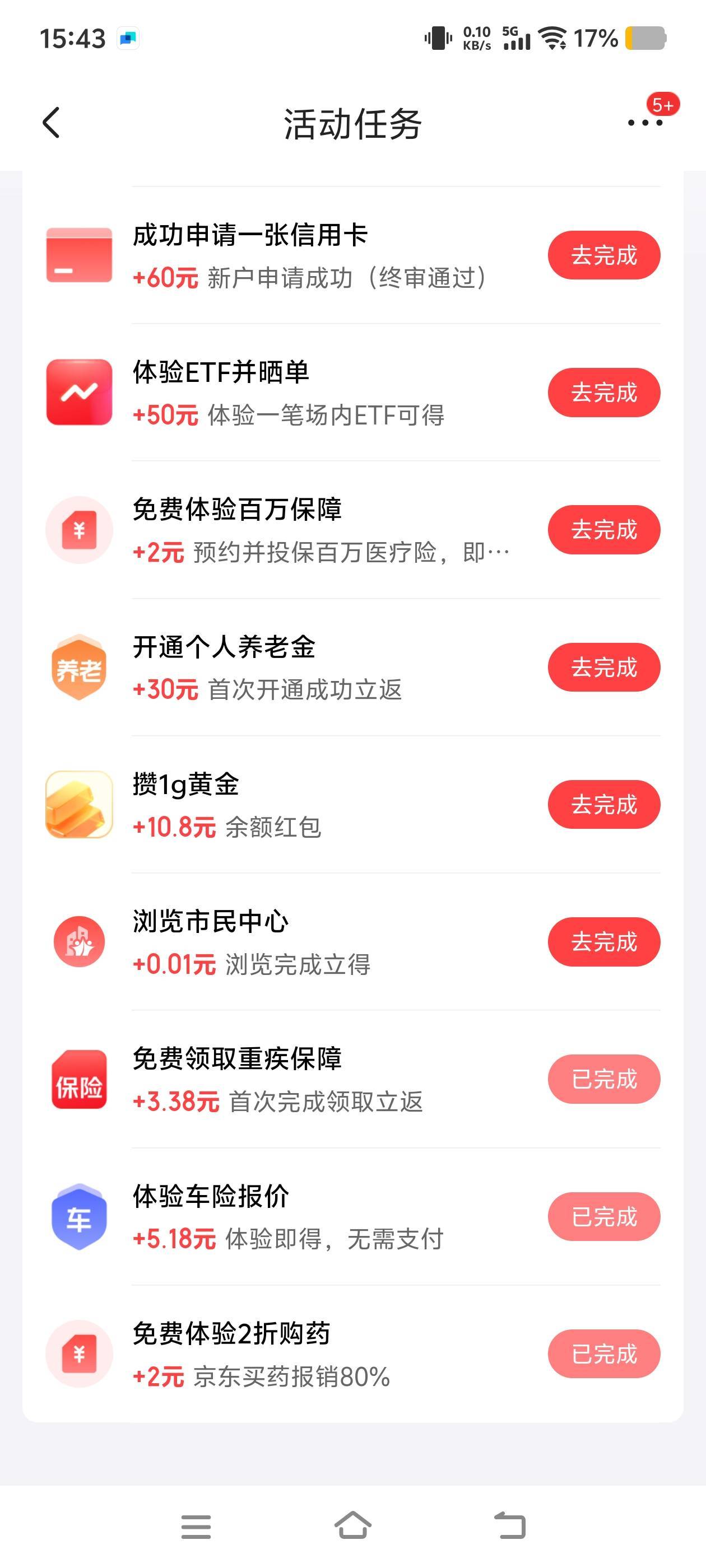
Task: Tap 已完成 next to 免费领取重疾保障
Action: (x=603, y=1079)
